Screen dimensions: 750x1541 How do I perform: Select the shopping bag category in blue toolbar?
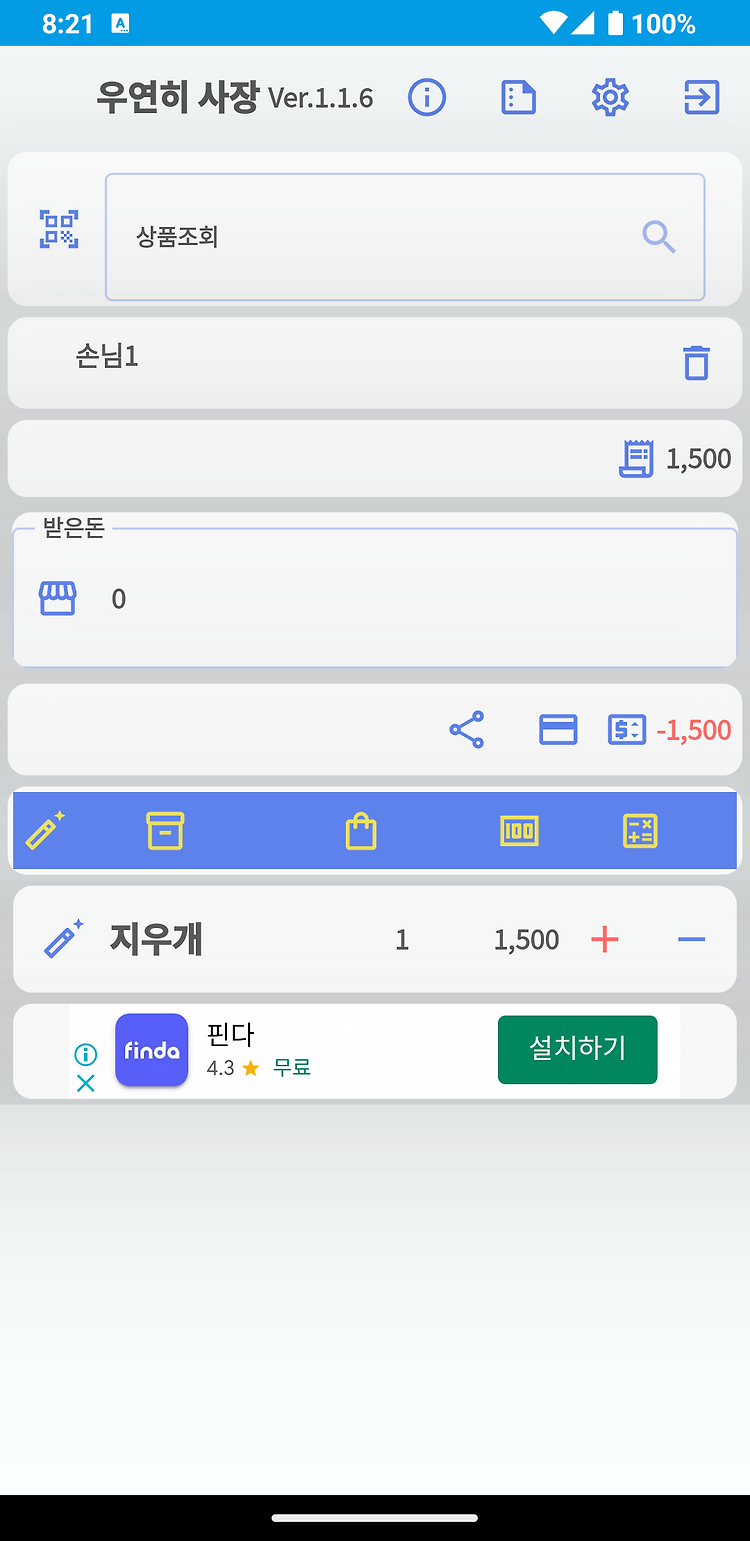[361, 831]
